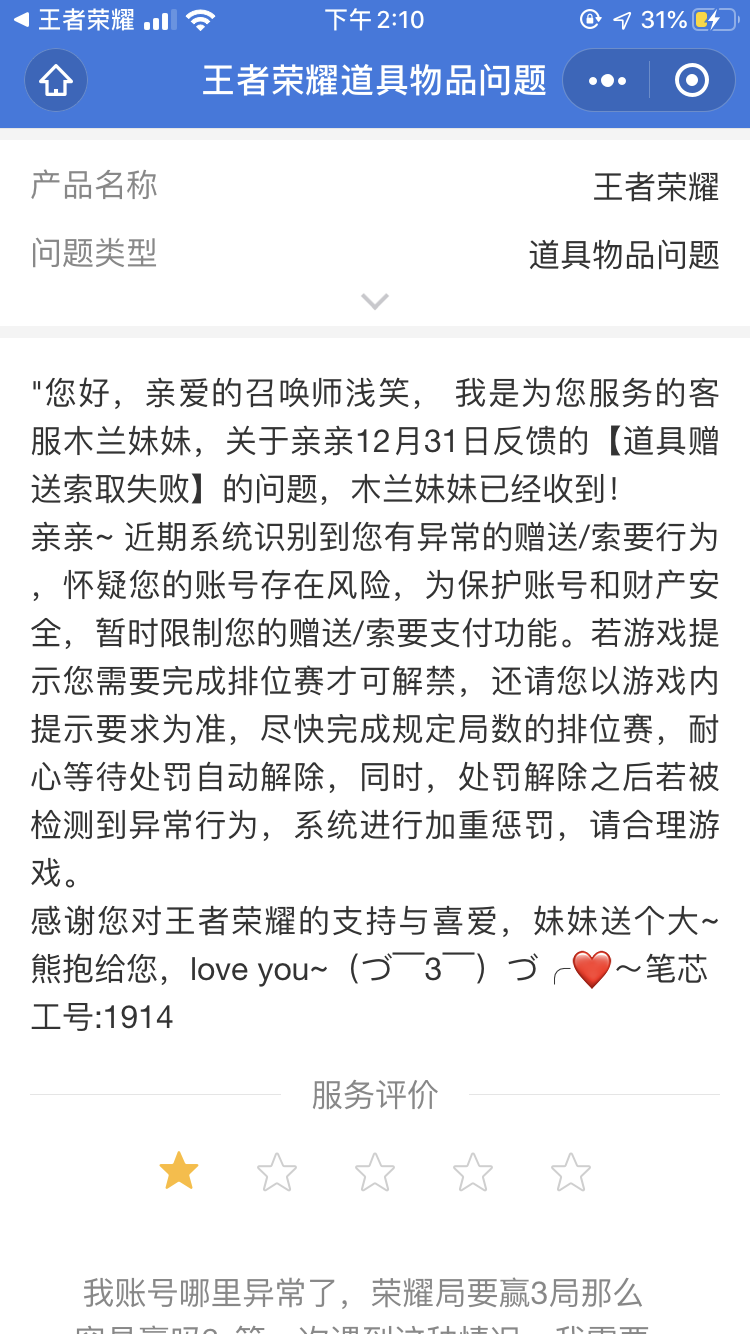This screenshot has height=1334, width=750.
Task: Rate the service two stars
Action: pyautogui.click(x=277, y=1171)
